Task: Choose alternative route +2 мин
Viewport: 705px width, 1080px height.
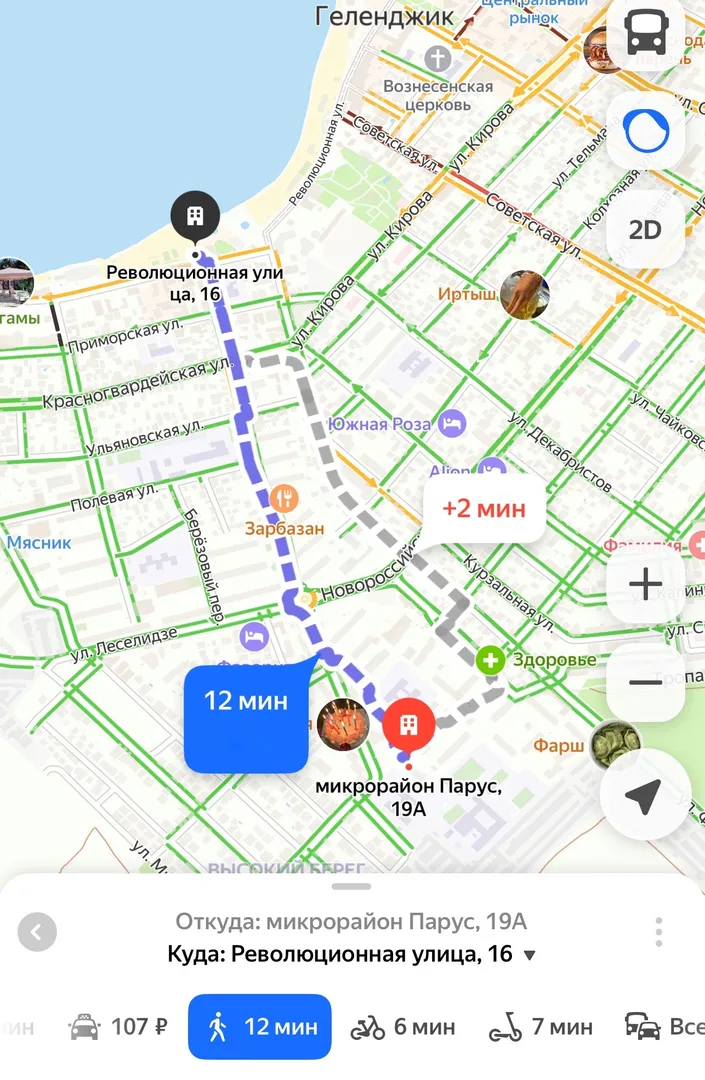Action: tap(484, 508)
